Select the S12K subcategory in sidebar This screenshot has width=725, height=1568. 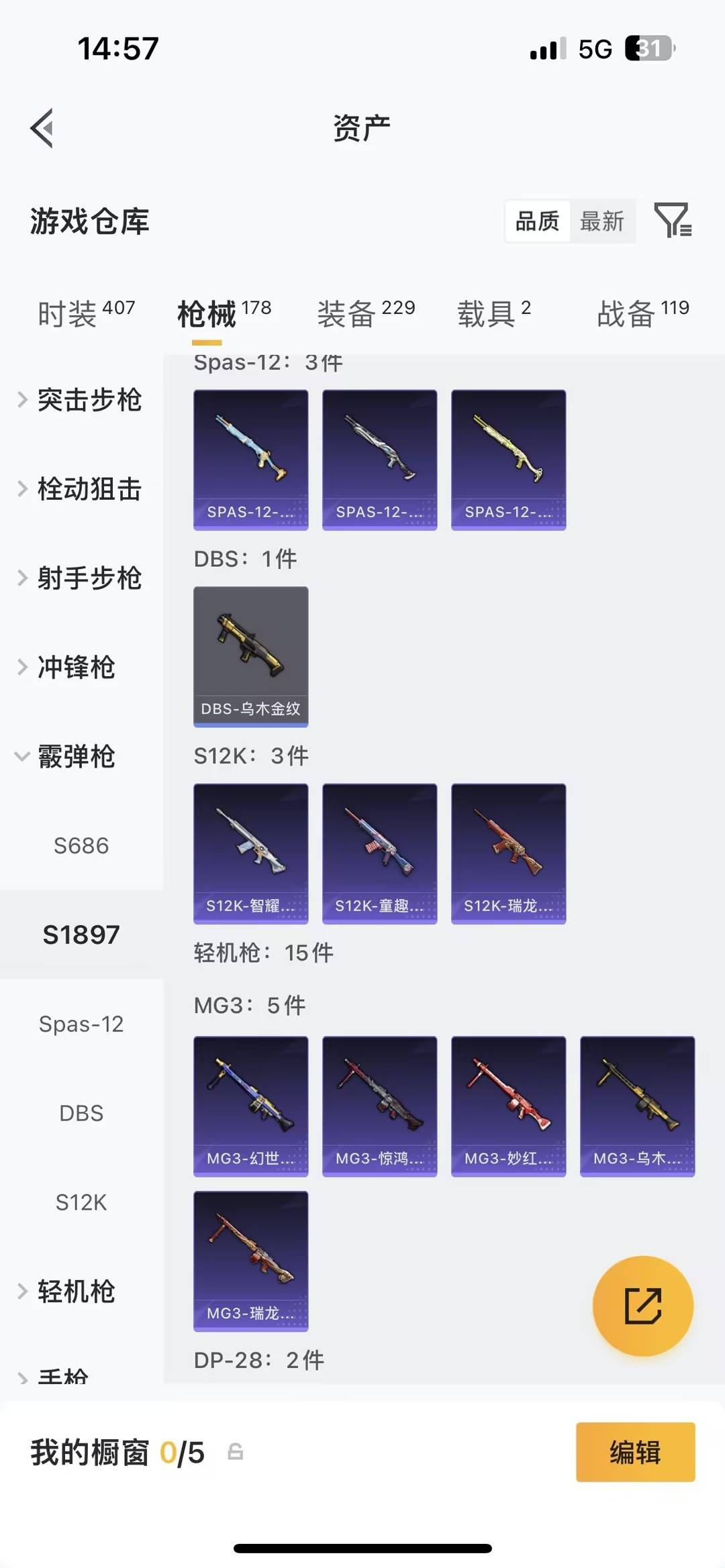pos(82,1202)
